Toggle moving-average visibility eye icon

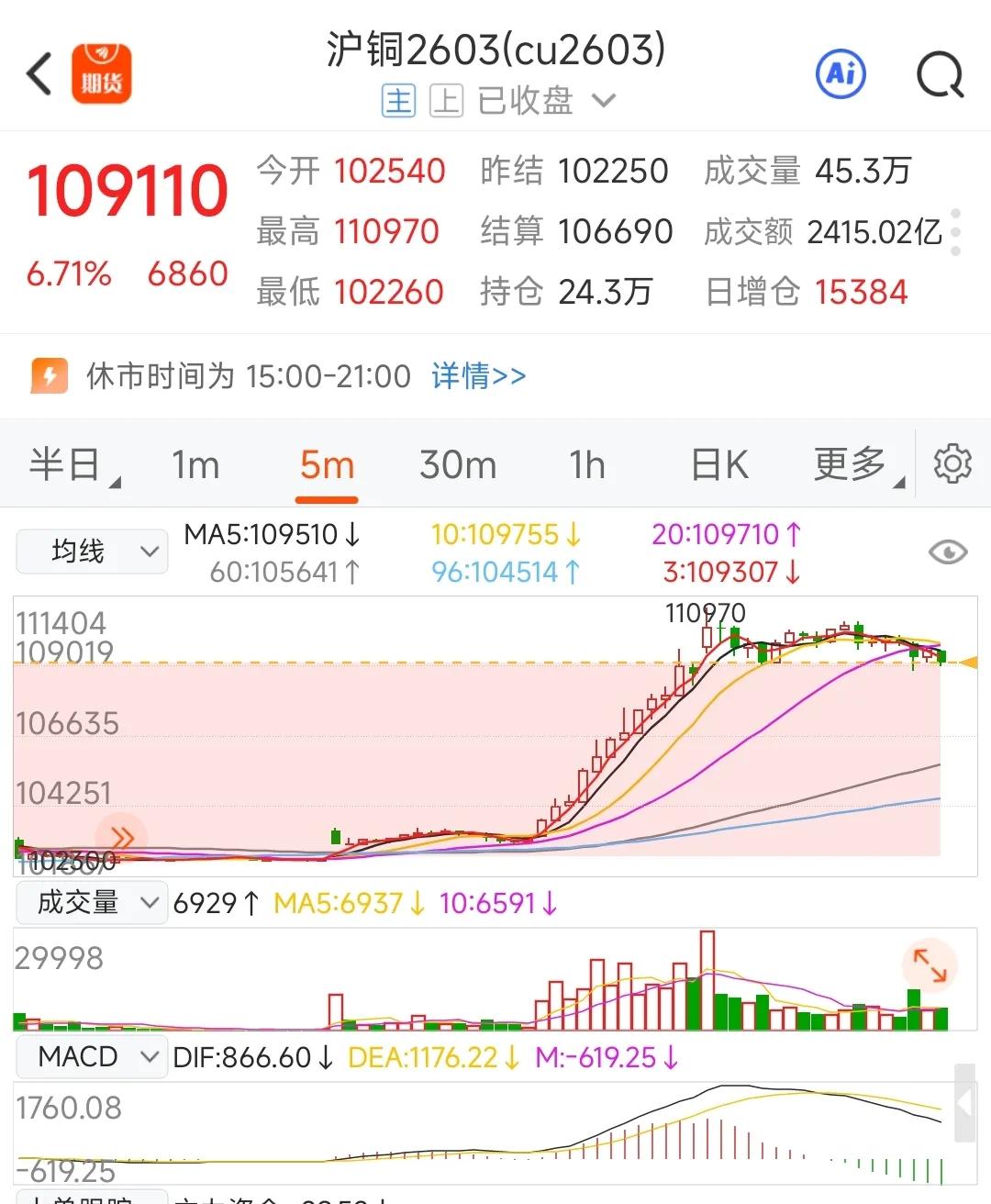[947, 552]
